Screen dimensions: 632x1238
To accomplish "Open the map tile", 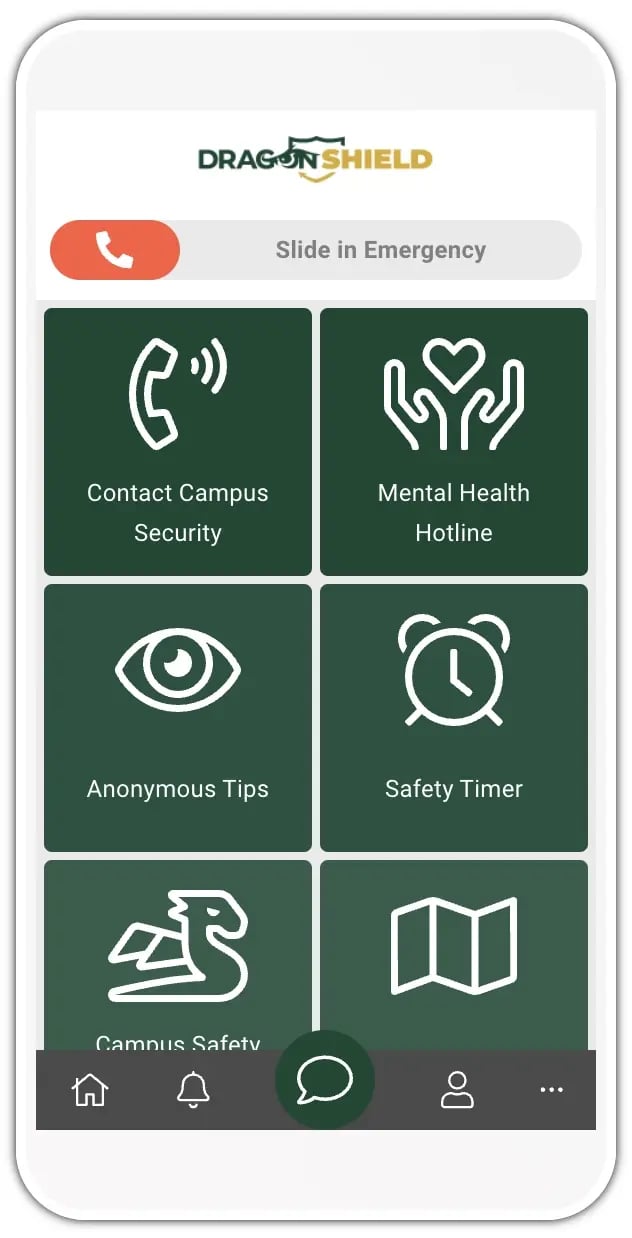I will [454, 948].
